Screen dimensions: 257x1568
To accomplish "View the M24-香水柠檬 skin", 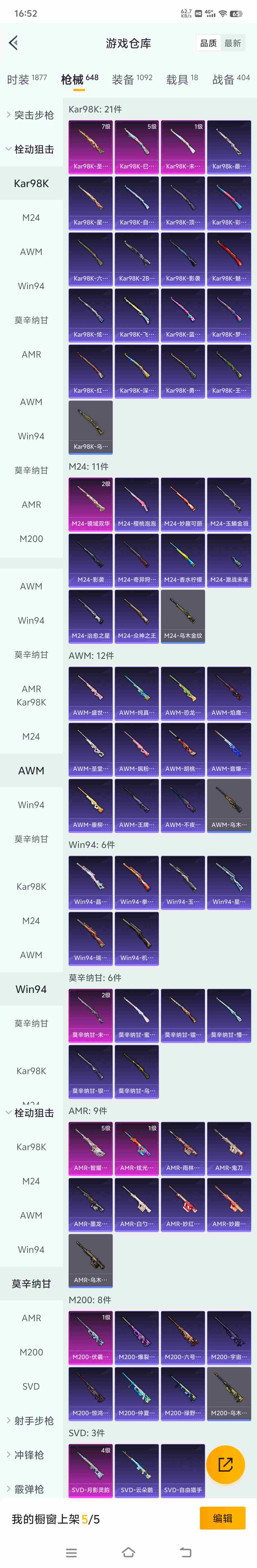I will (x=183, y=560).
